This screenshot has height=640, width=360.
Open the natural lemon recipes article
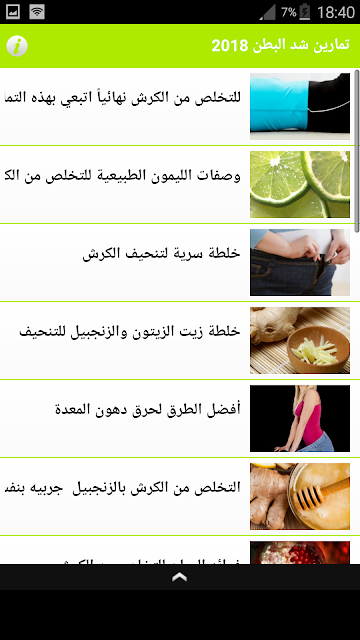coord(178,184)
